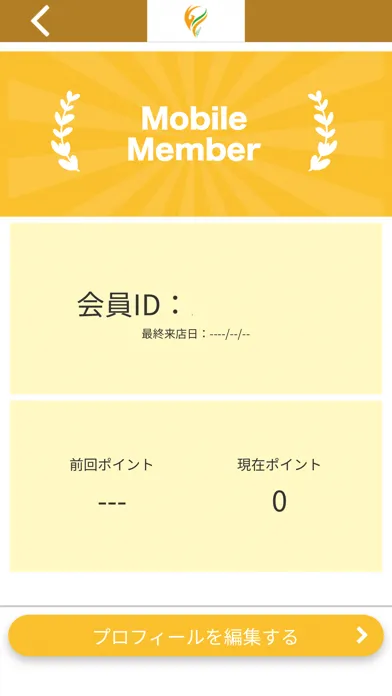Go back using the top-left arrow
392x696 pixels.
(x=40, y=21)
